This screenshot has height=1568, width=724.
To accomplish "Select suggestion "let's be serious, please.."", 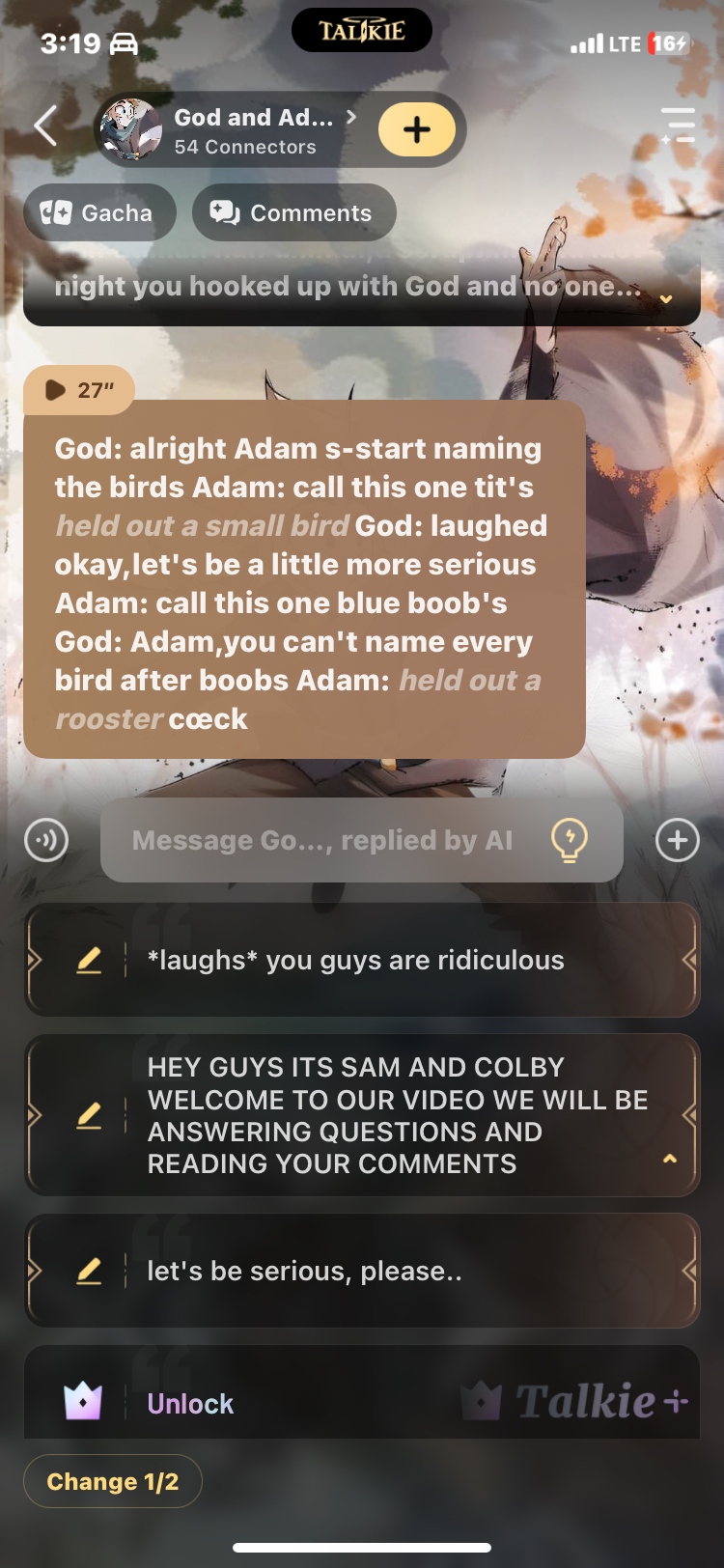I will point(305,1272).
